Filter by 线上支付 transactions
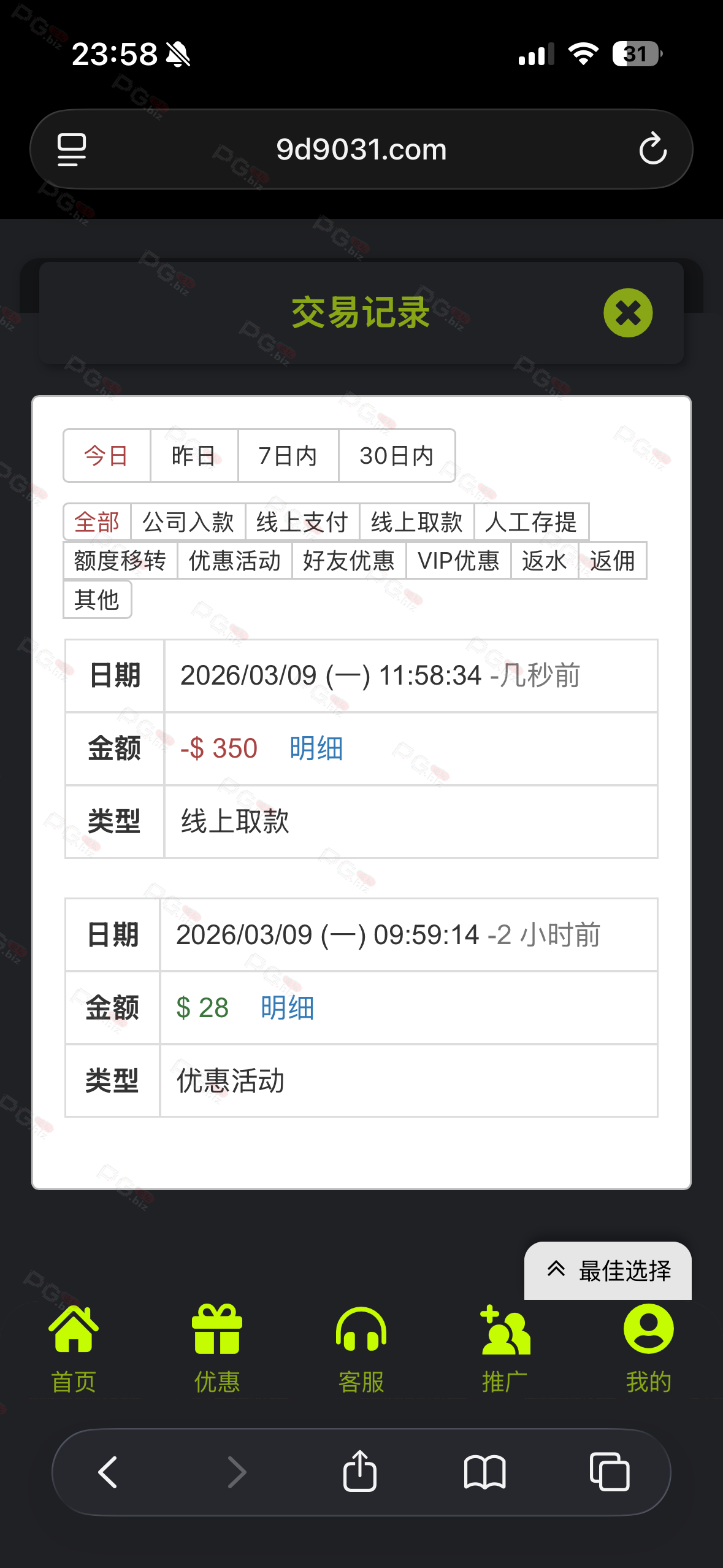This screenshot has width=723, height=1568. pos(302,522)
